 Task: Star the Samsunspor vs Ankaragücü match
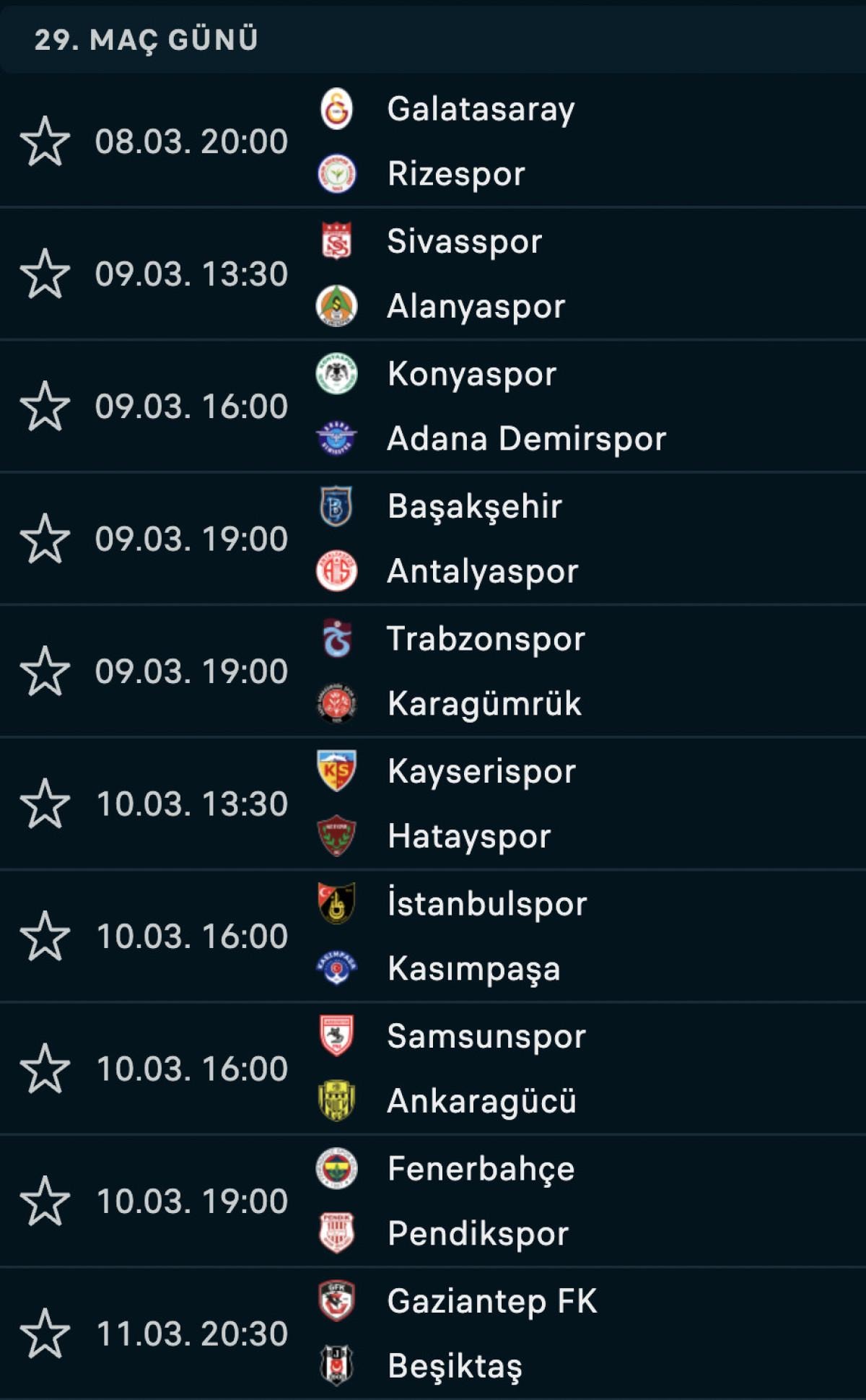pos(45,1069)
